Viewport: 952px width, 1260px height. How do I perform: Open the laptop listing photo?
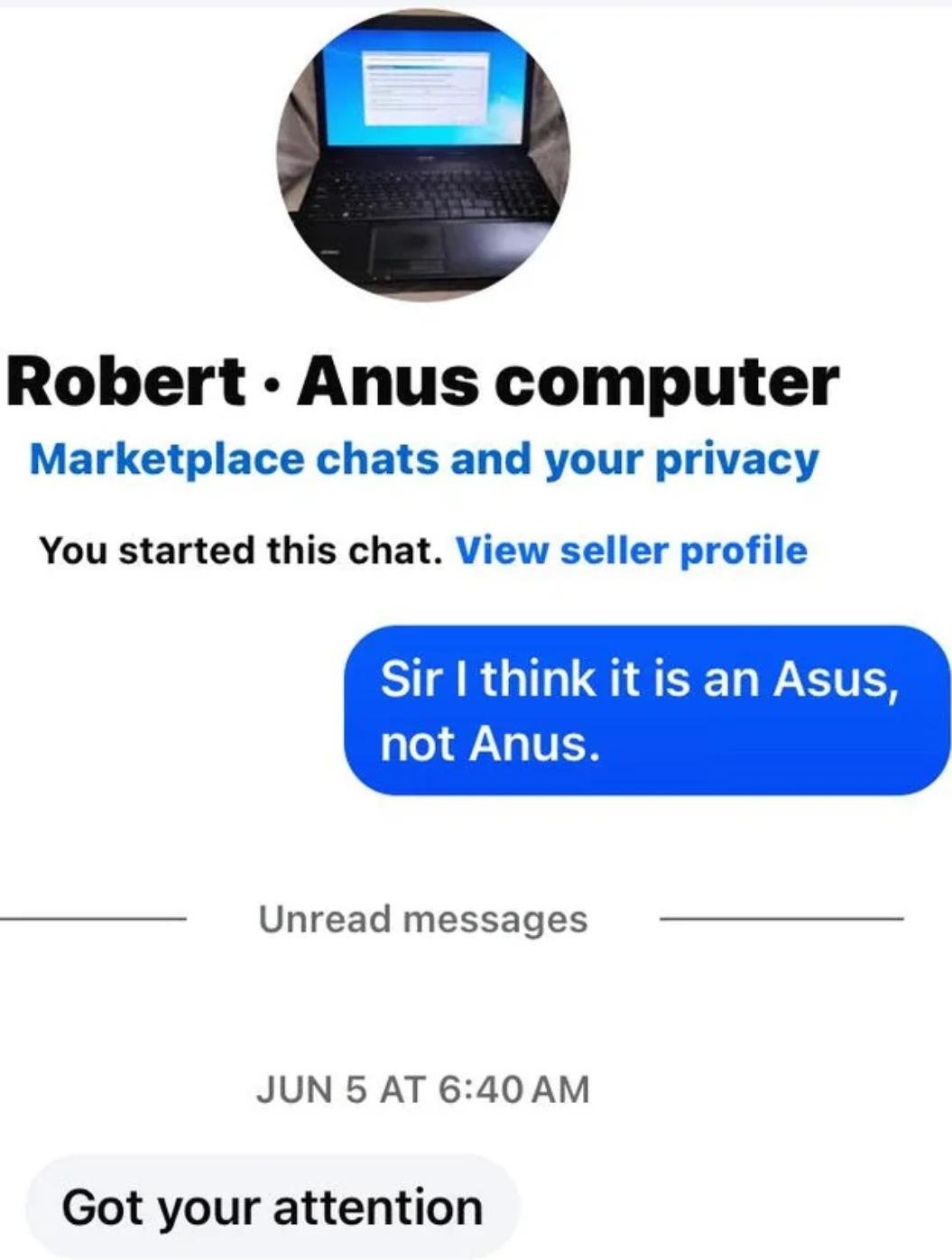click(423, 155)
